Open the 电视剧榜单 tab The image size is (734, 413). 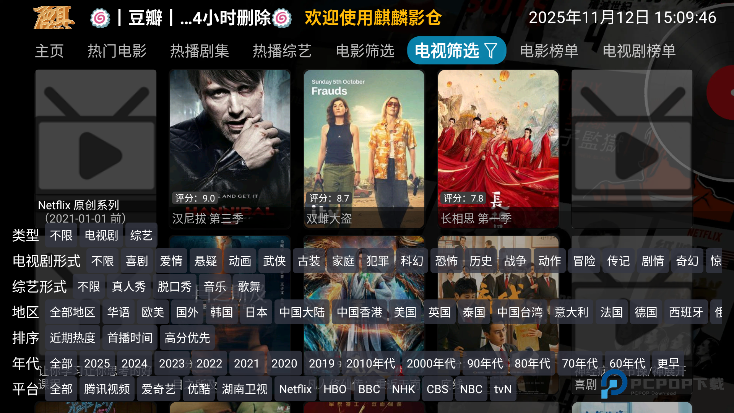639,51
